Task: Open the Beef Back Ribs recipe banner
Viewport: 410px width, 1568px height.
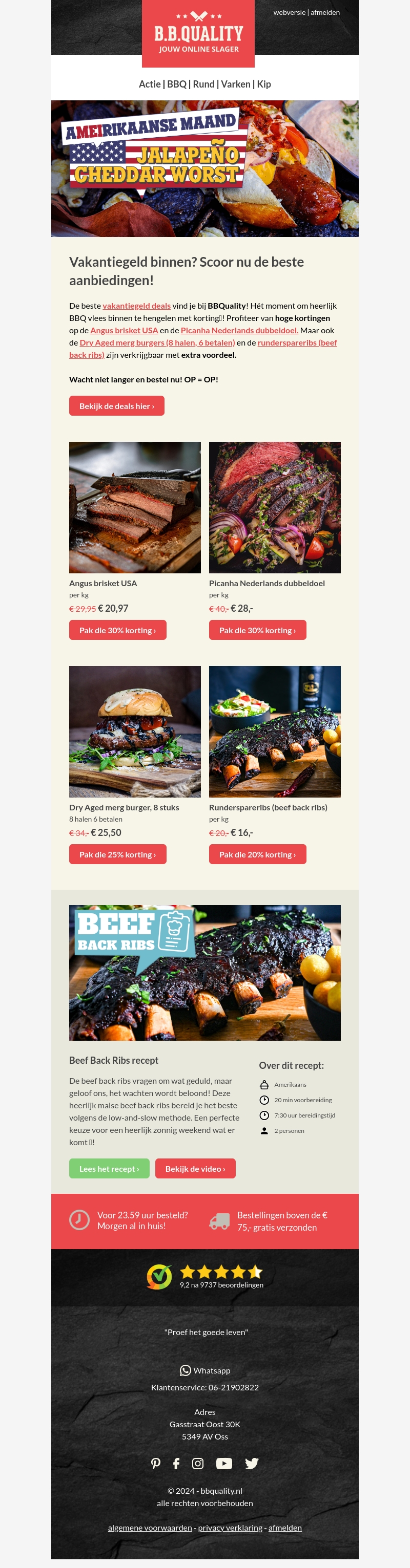Action: [204, 972]
